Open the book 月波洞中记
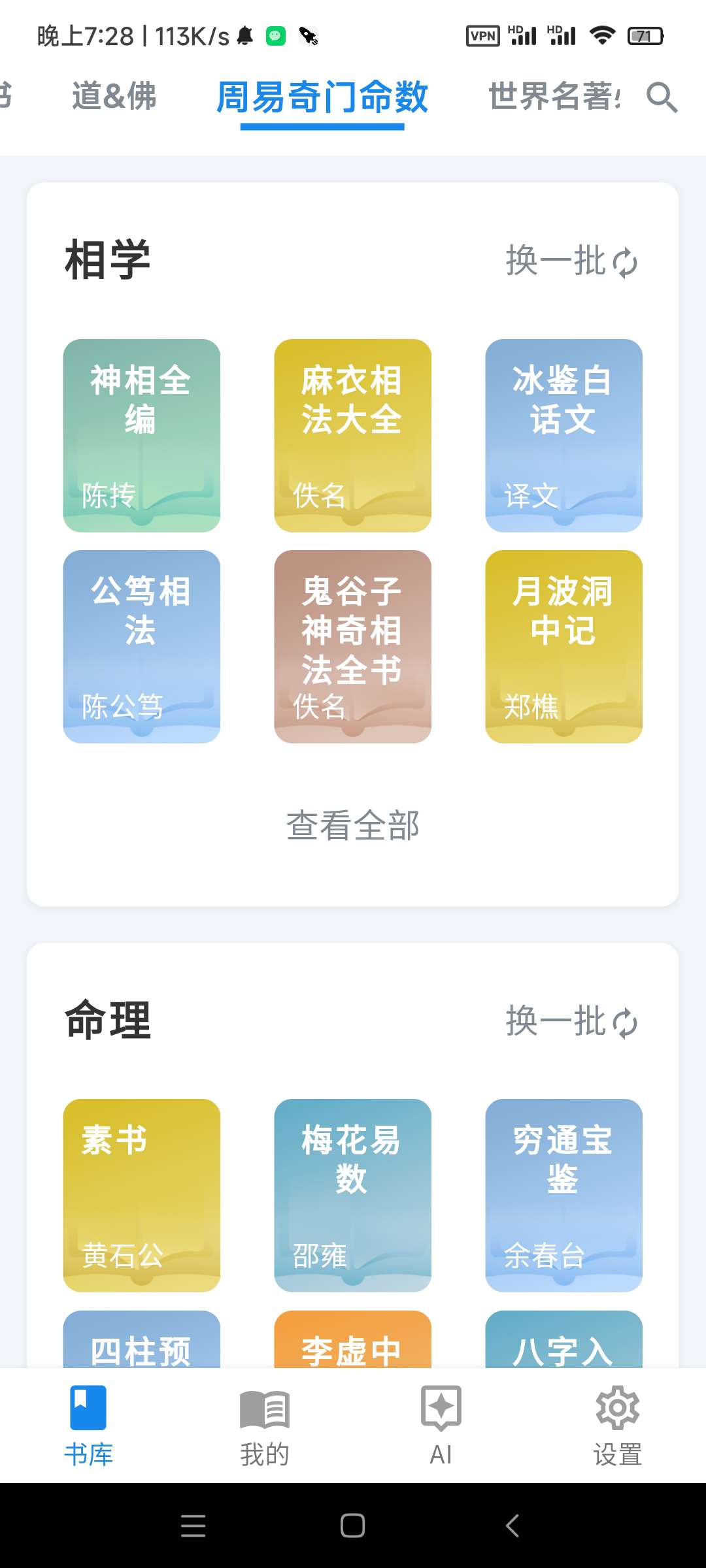The image size is (706, 1568). [x=563, y=646]
